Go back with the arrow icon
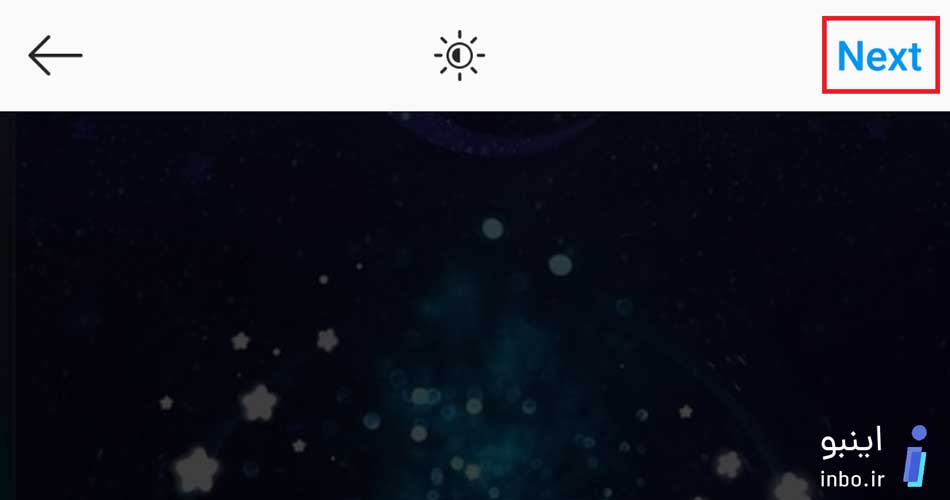 coord(55,56)
